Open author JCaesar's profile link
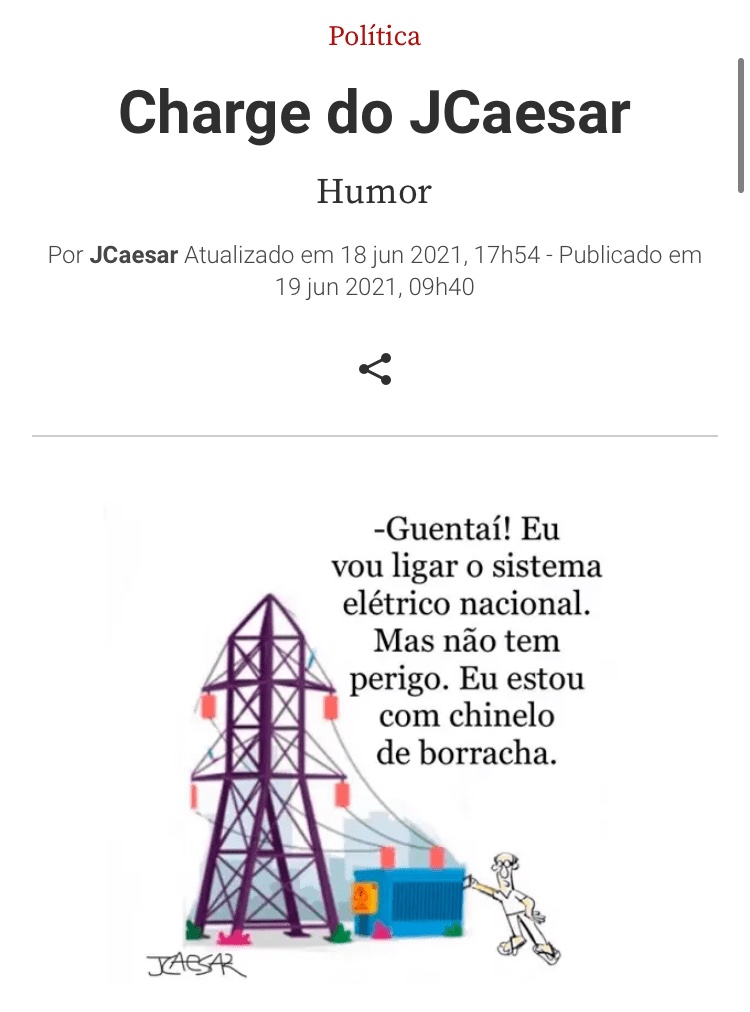 [x=133, y=255]
